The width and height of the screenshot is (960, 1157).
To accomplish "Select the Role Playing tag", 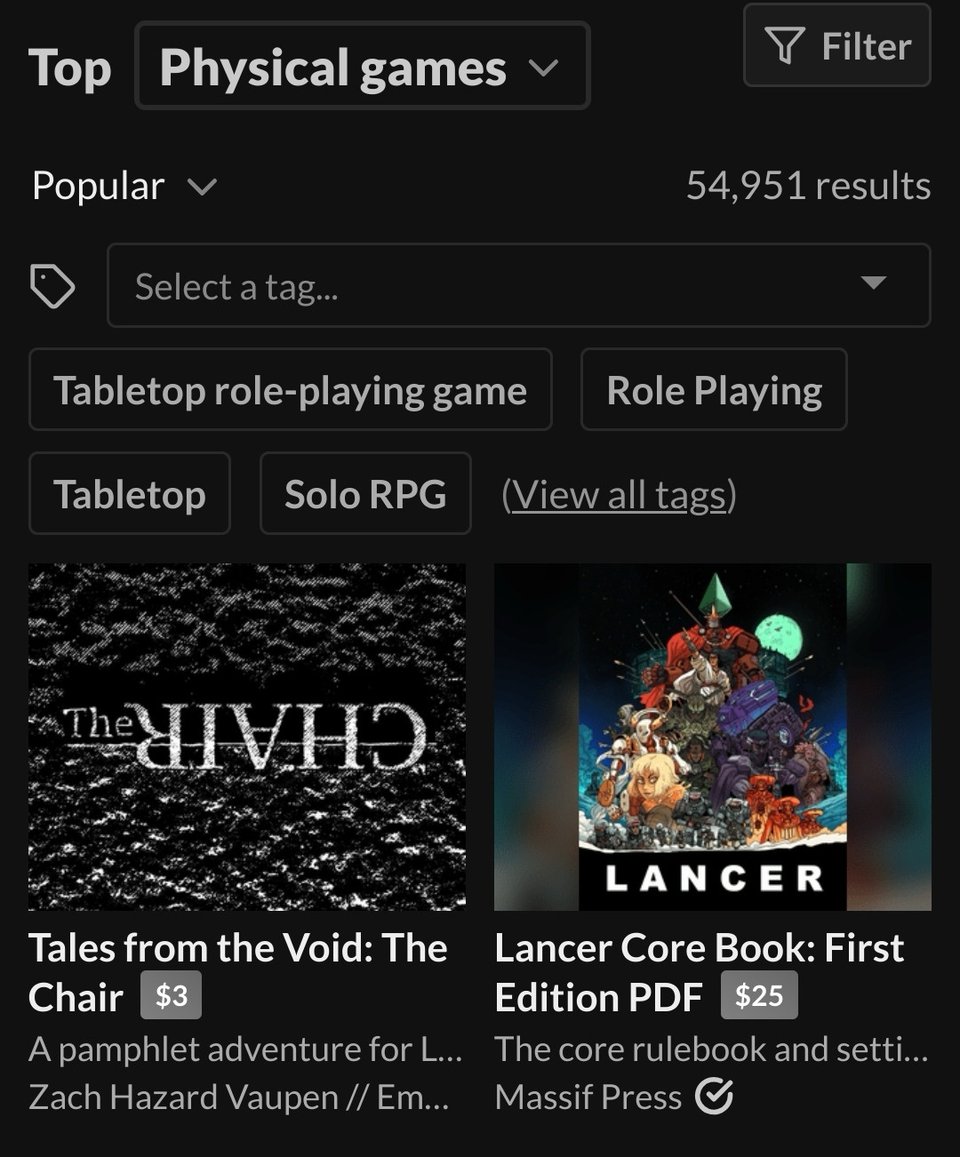I will pos(713,390).
